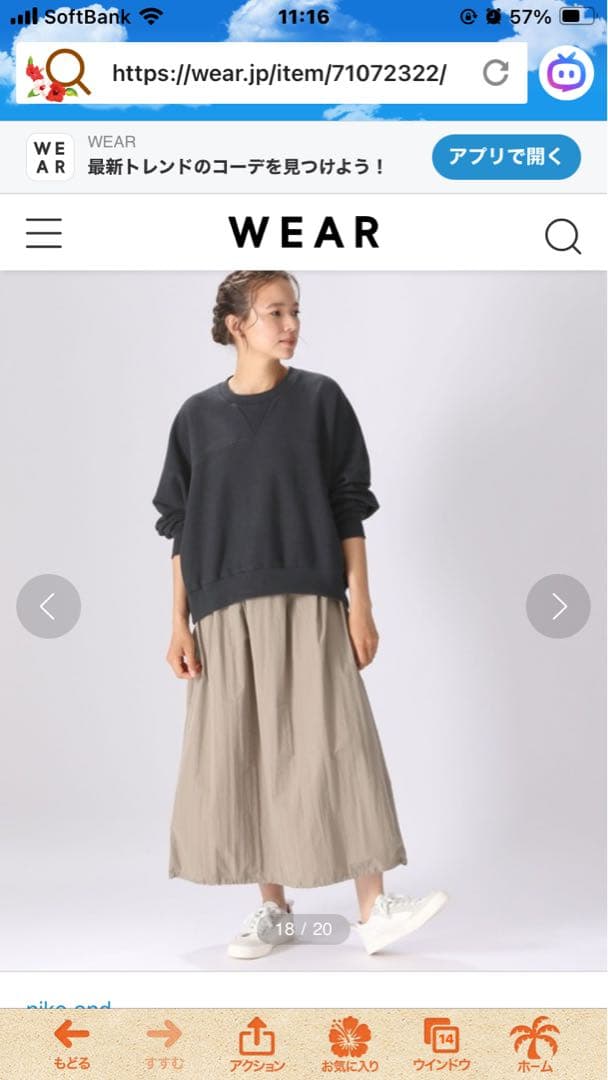Screen dimensions: 608x1080
Task: Open the hamburger menu
Action: (44, 233)
